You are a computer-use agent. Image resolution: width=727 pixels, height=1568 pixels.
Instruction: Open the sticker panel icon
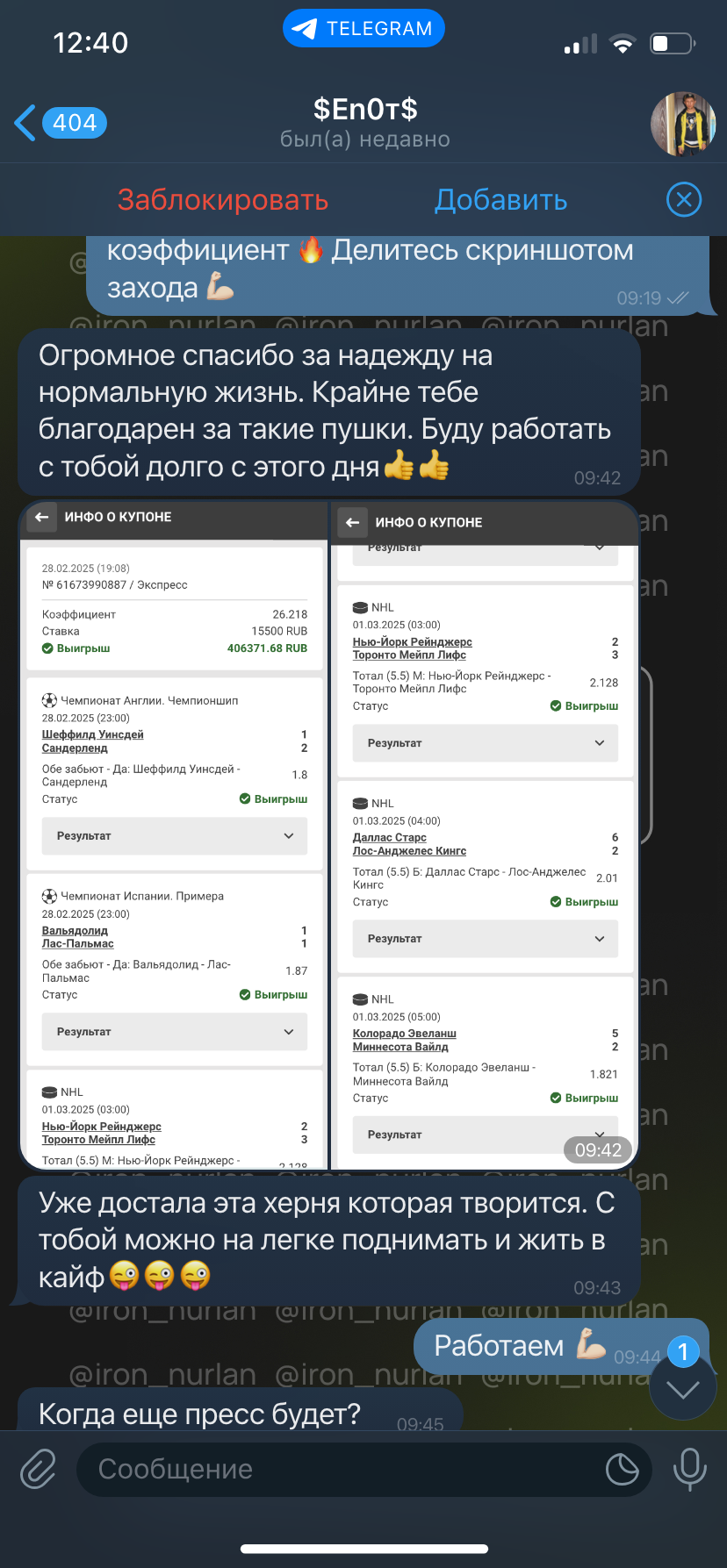(622, 1469)
